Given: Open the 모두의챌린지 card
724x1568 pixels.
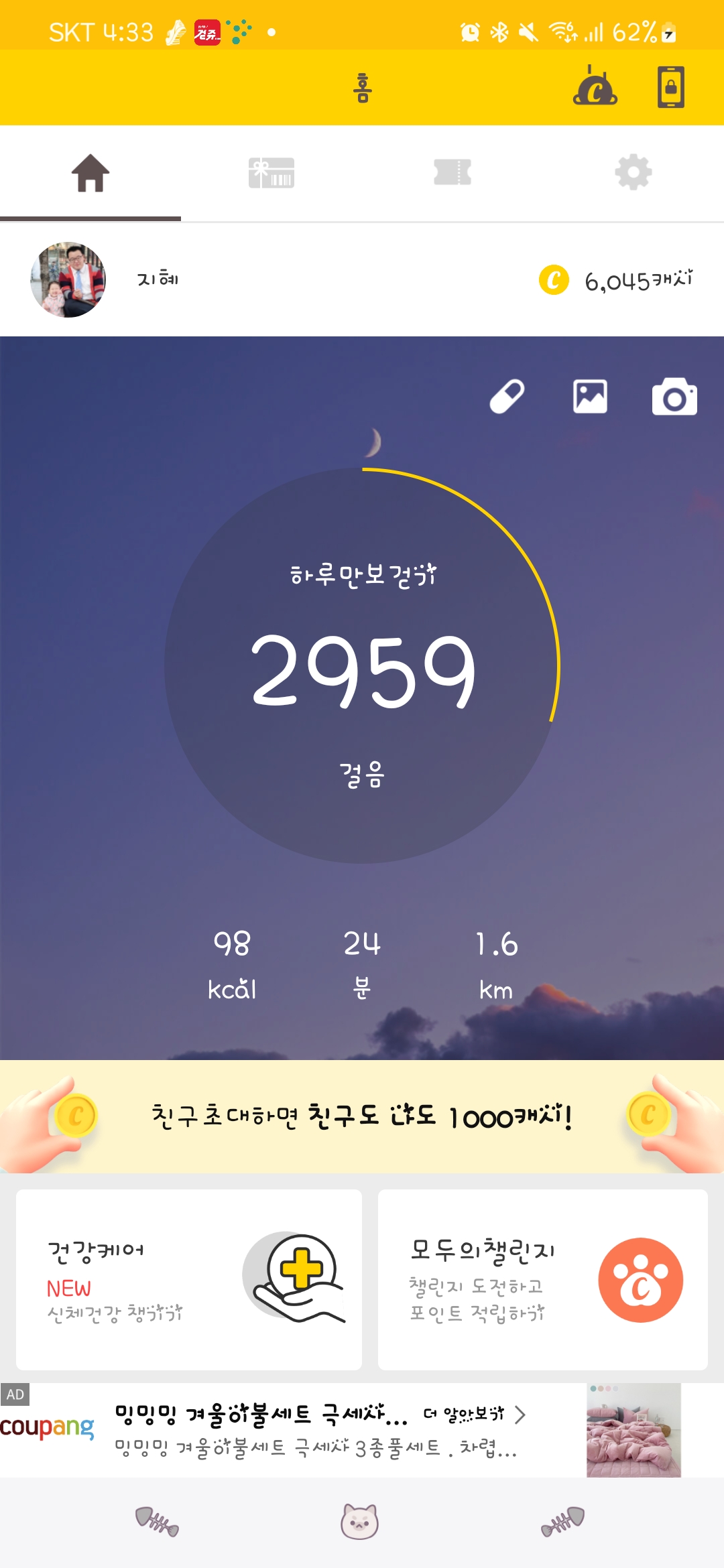Looking at the screenshot, I should [x=543, y=1279].
